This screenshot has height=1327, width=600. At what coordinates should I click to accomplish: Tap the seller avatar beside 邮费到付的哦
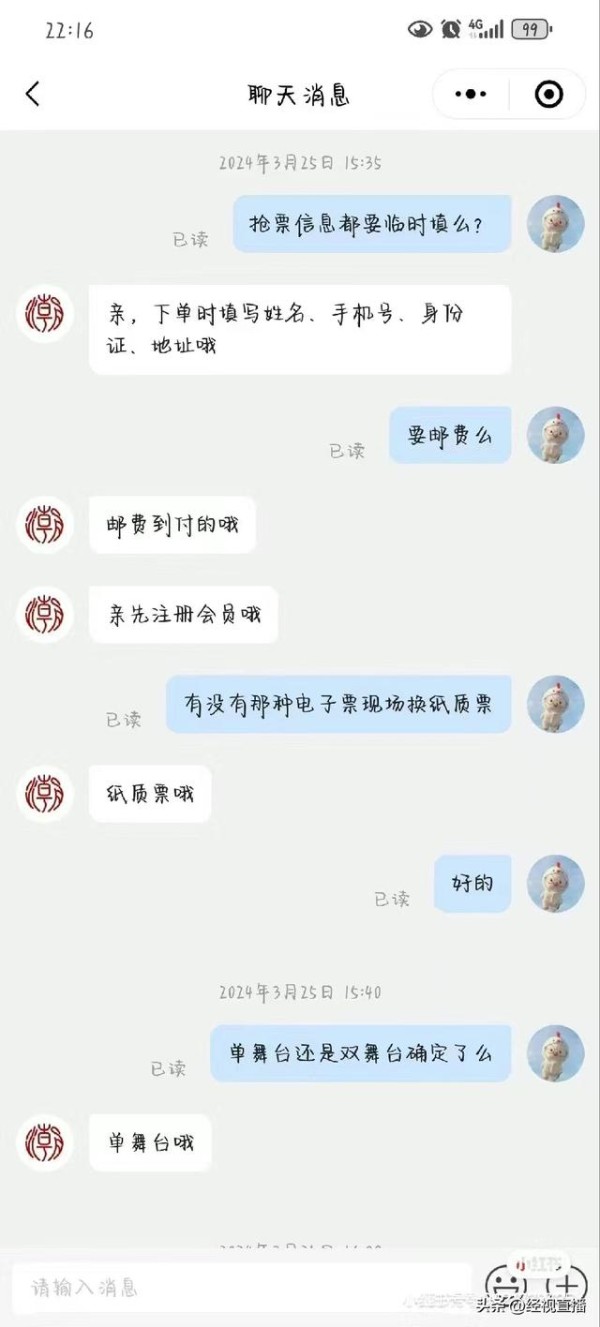click(x=45, y=525)
